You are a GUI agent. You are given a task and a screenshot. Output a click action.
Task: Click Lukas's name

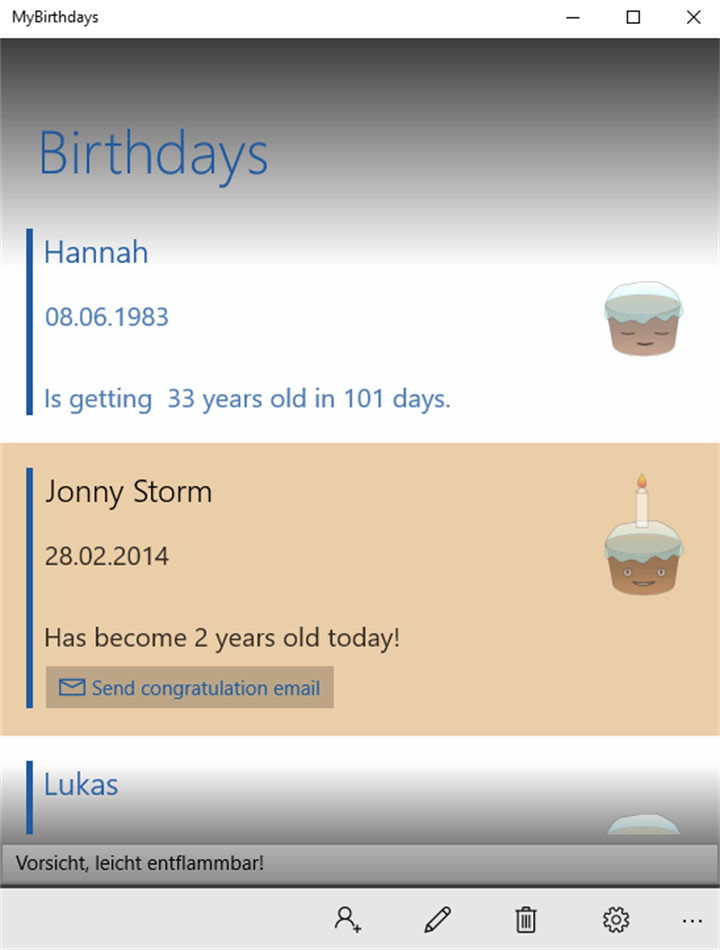tap(80, 786)
